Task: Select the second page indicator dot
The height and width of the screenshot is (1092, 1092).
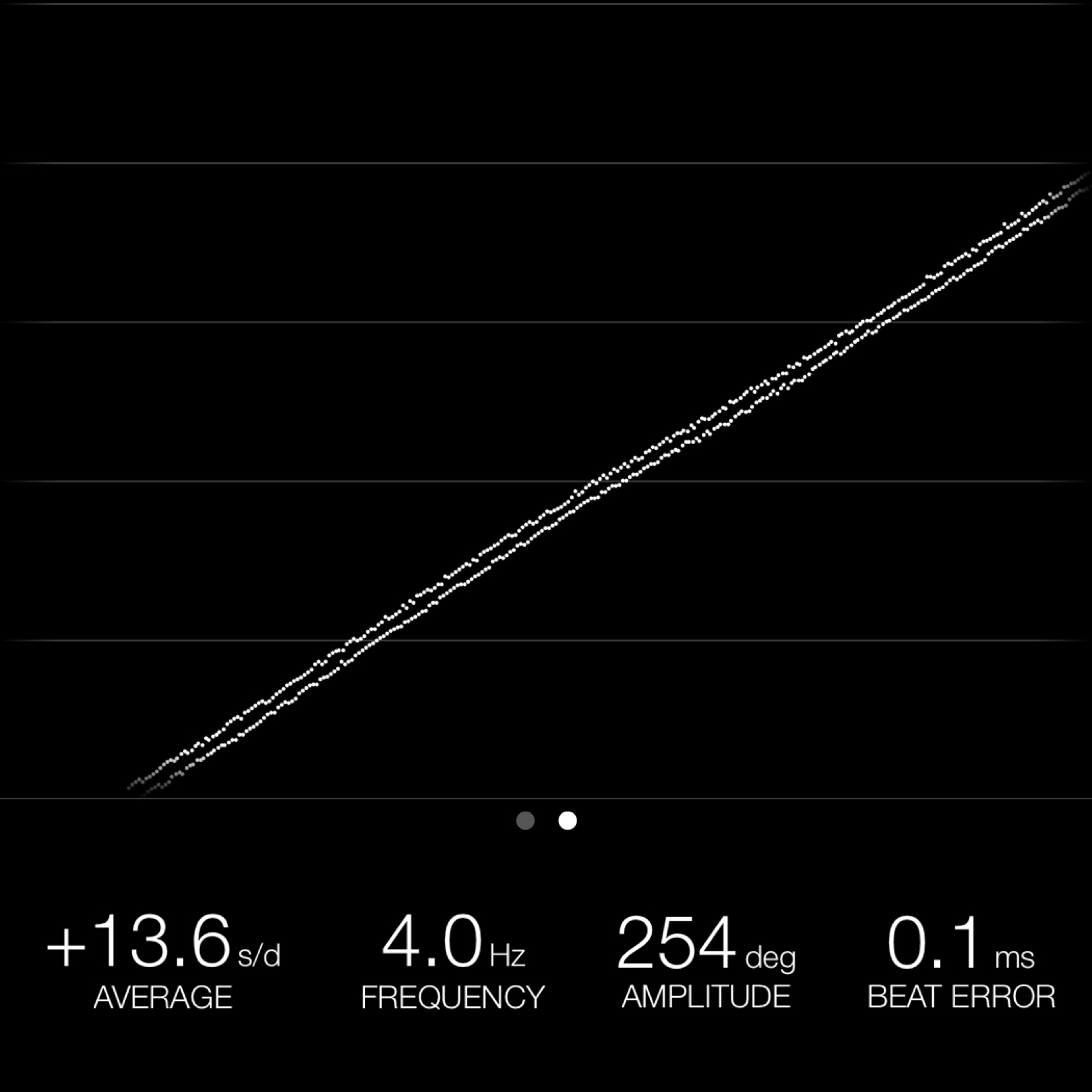Action: [x=568, y=820]
